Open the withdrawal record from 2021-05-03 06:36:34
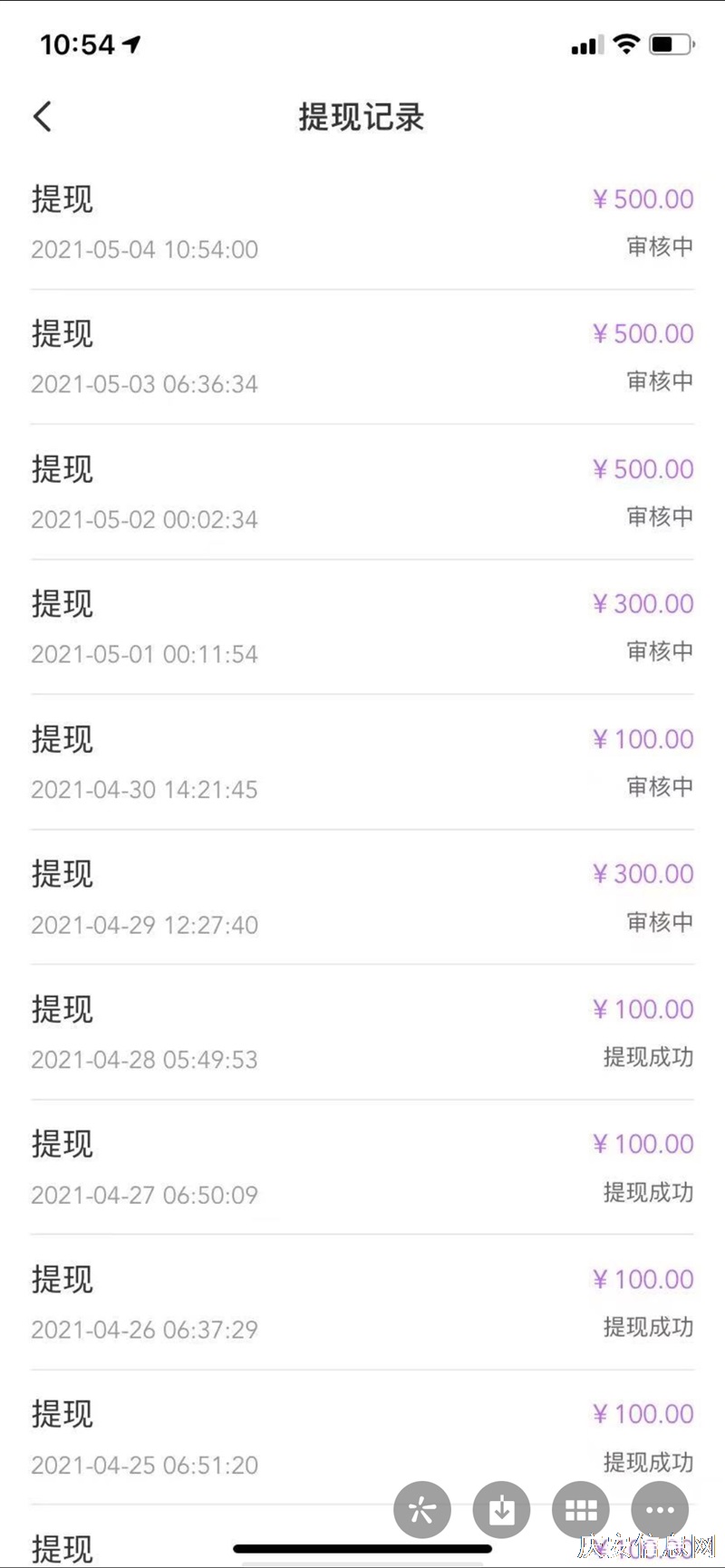Image resolution: width=725 pixels, height=1568 pixels. tap(362, 357)
